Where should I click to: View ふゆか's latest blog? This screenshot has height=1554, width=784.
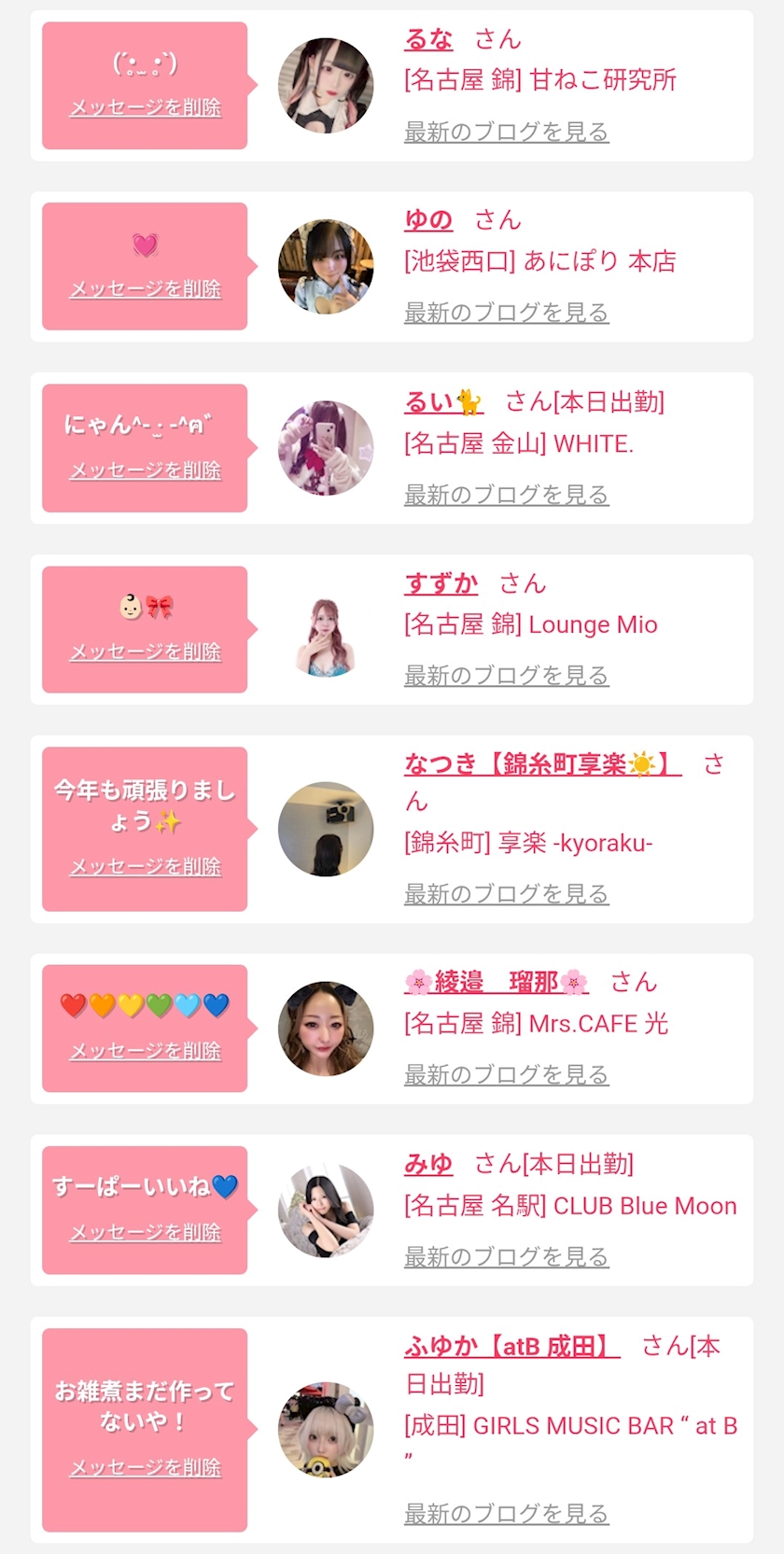pyautogui.click(x=506, y=1514)
